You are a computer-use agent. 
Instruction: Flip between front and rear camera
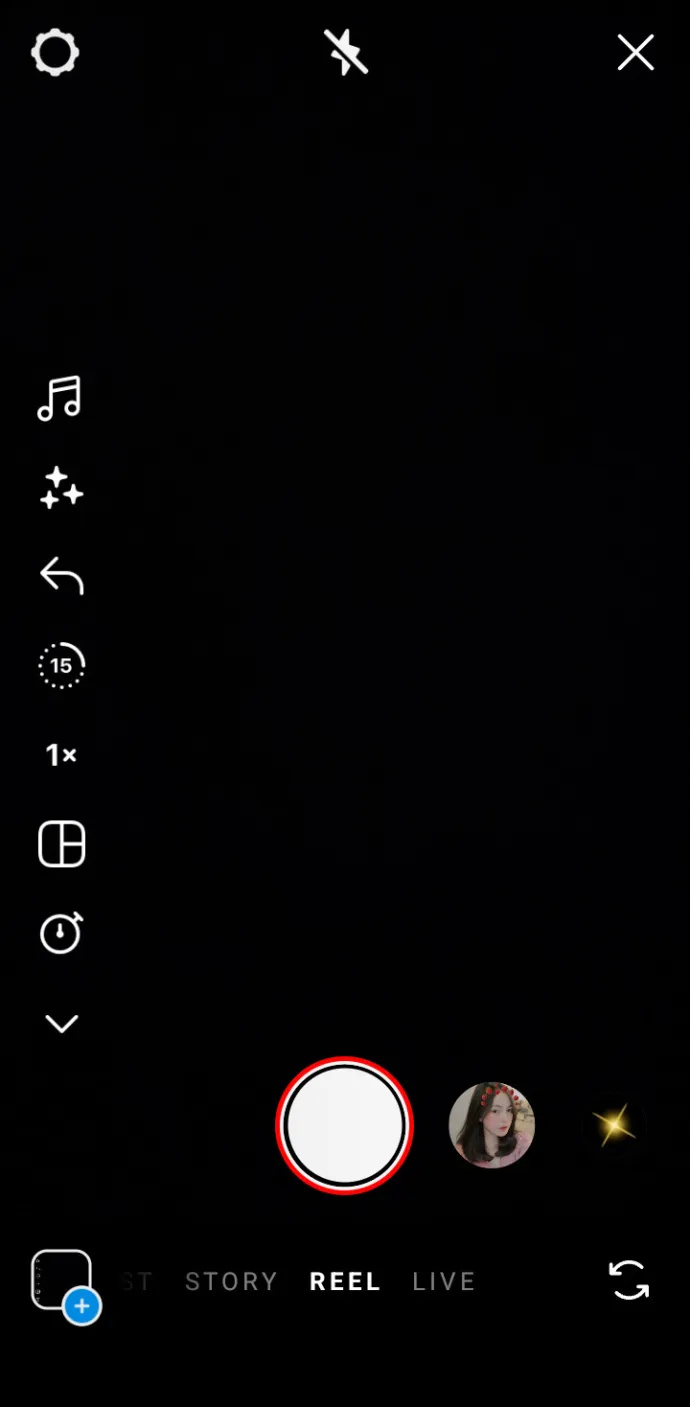[629, 1281]
